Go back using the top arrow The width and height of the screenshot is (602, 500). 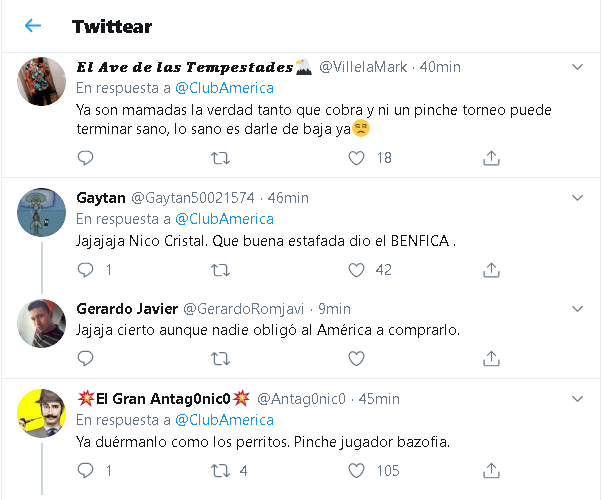(33, 26)
